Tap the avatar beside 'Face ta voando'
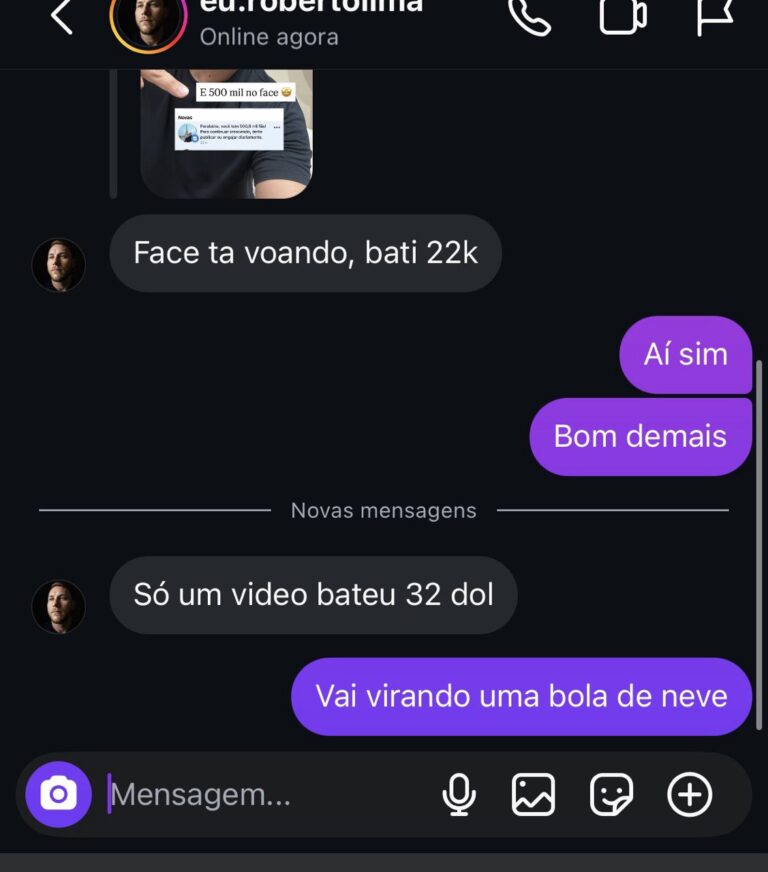 (58, 265)
